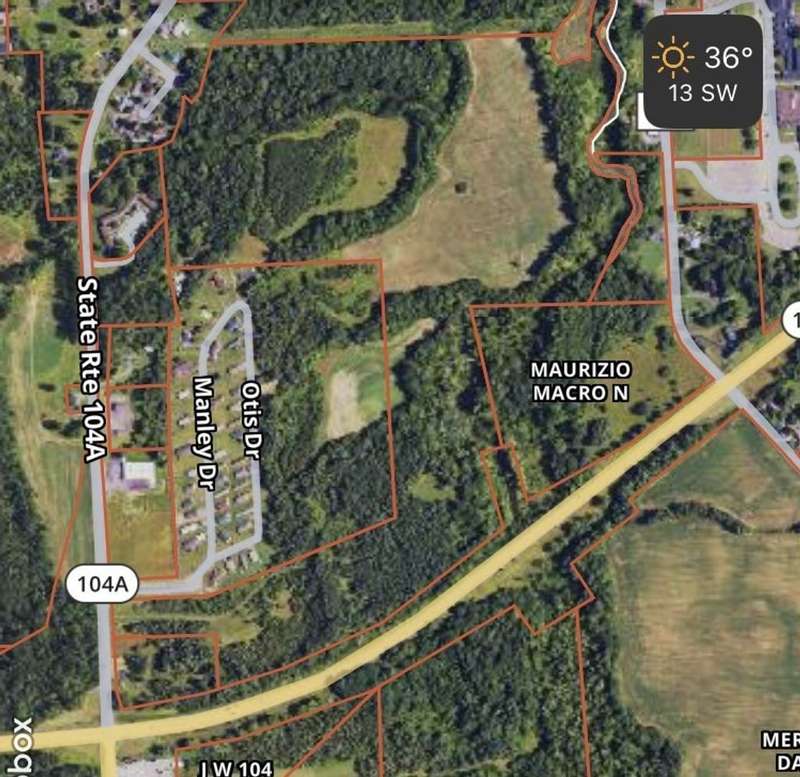Select the MAURIZIO MACRO N parcel
Viewport: 800px width, 777px height.
[x=581, y=381]
